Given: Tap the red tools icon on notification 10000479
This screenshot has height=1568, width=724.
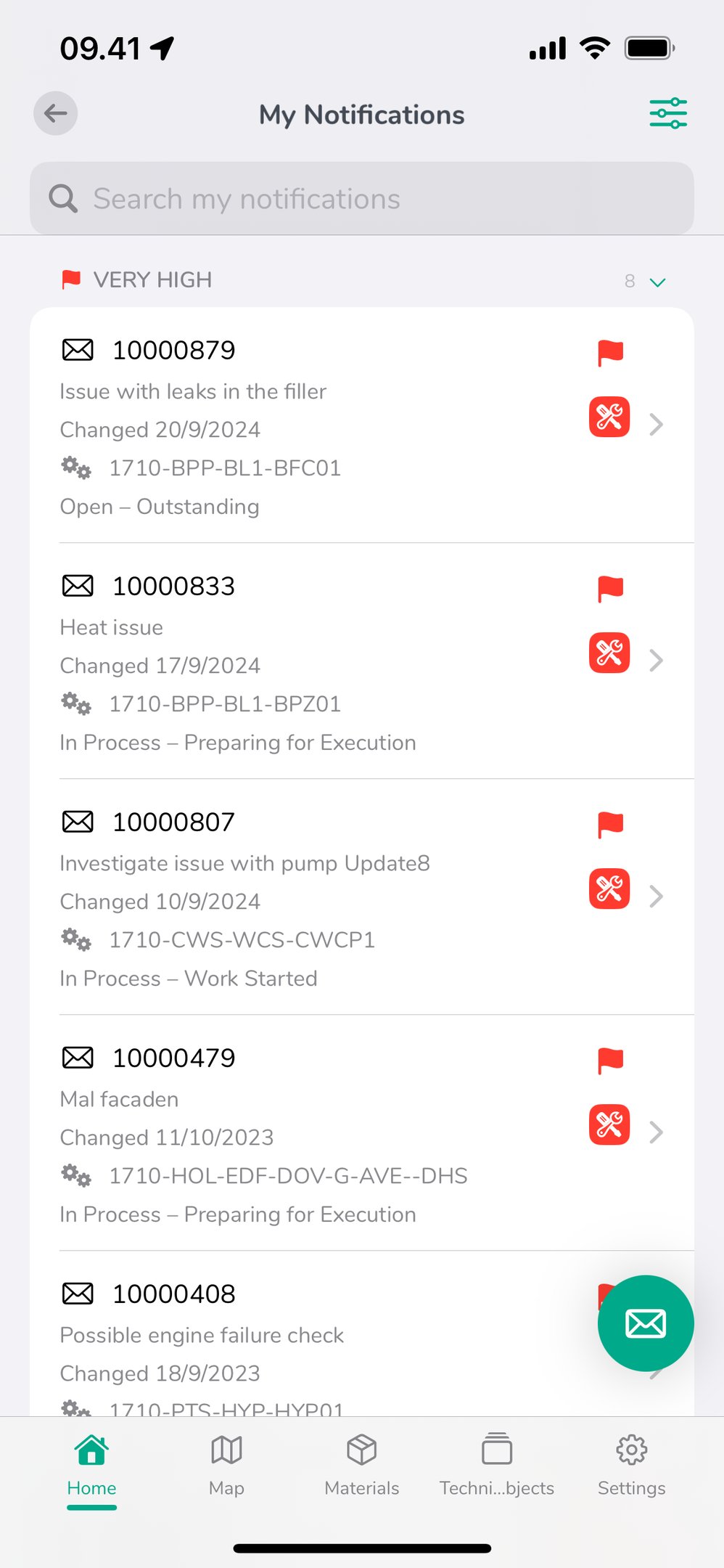Looking at the screenshot, I should pyautogui.click(x=609, y=1125).
